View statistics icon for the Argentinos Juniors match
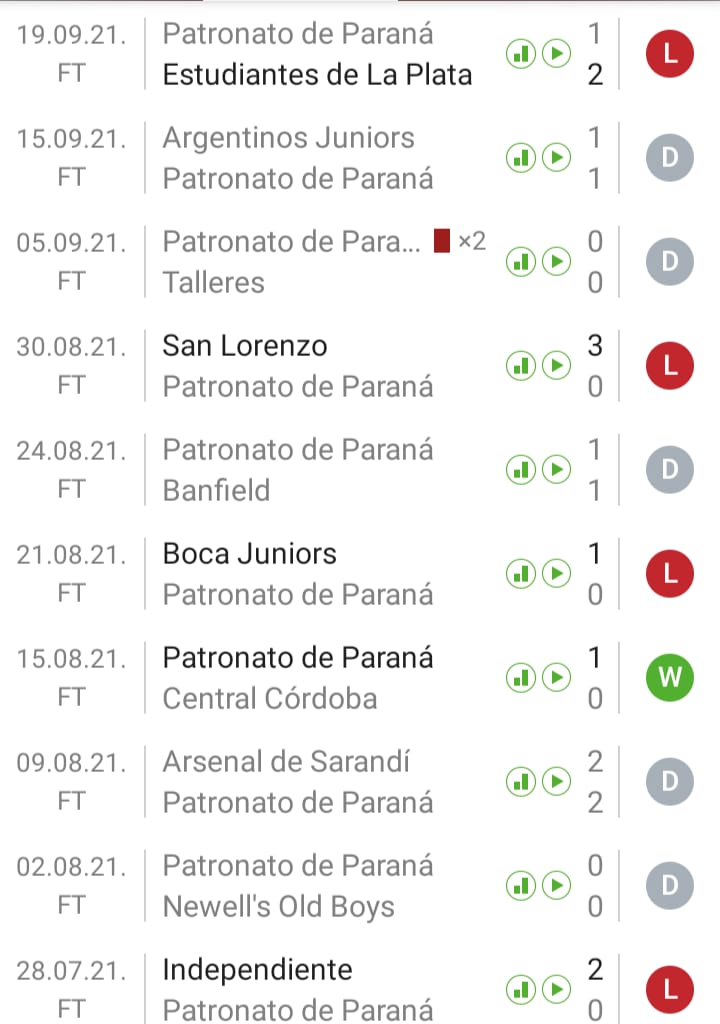Viewport: 720px width, 1024px height. (521, 157)
